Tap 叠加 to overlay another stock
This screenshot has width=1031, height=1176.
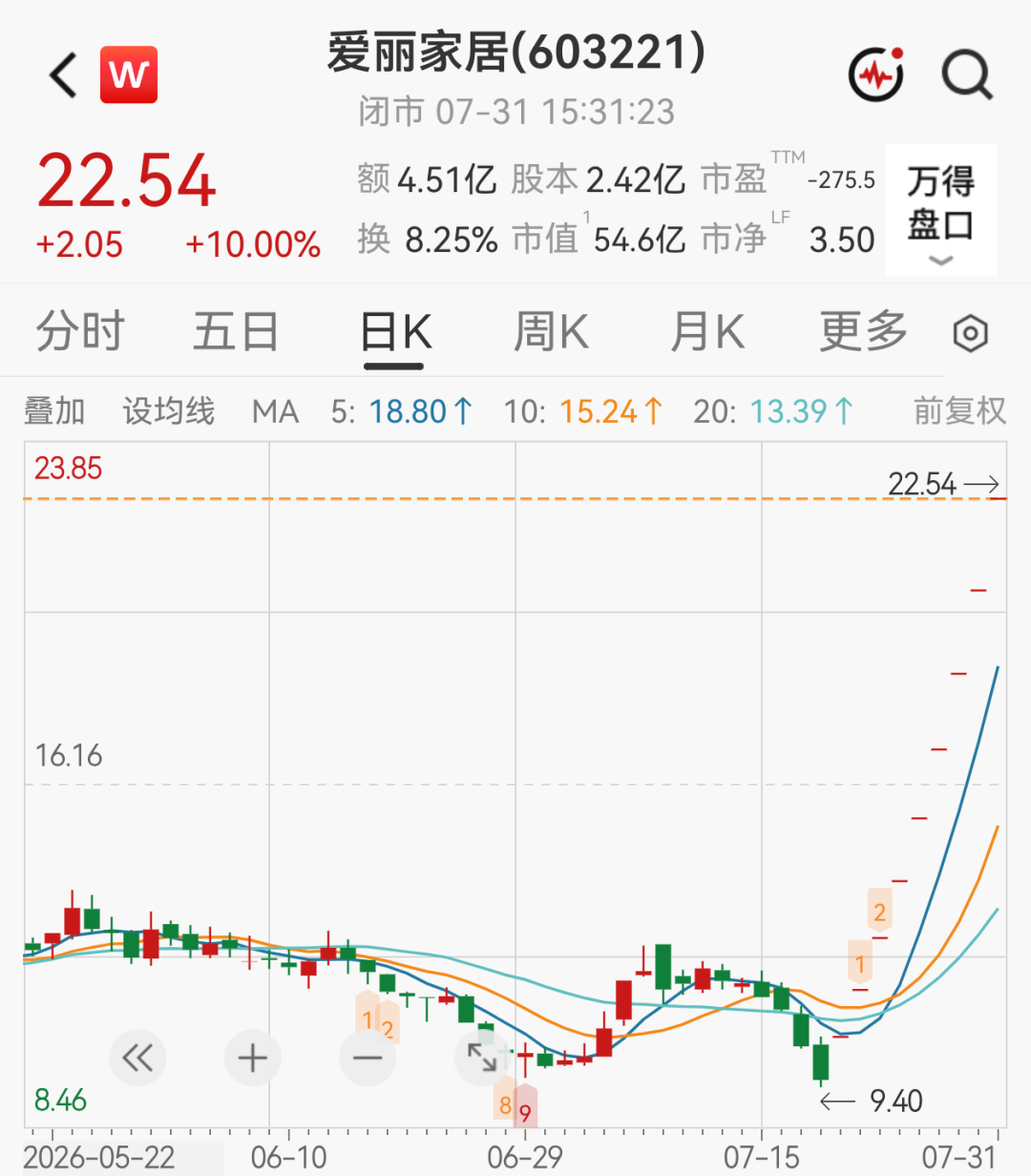54,411
